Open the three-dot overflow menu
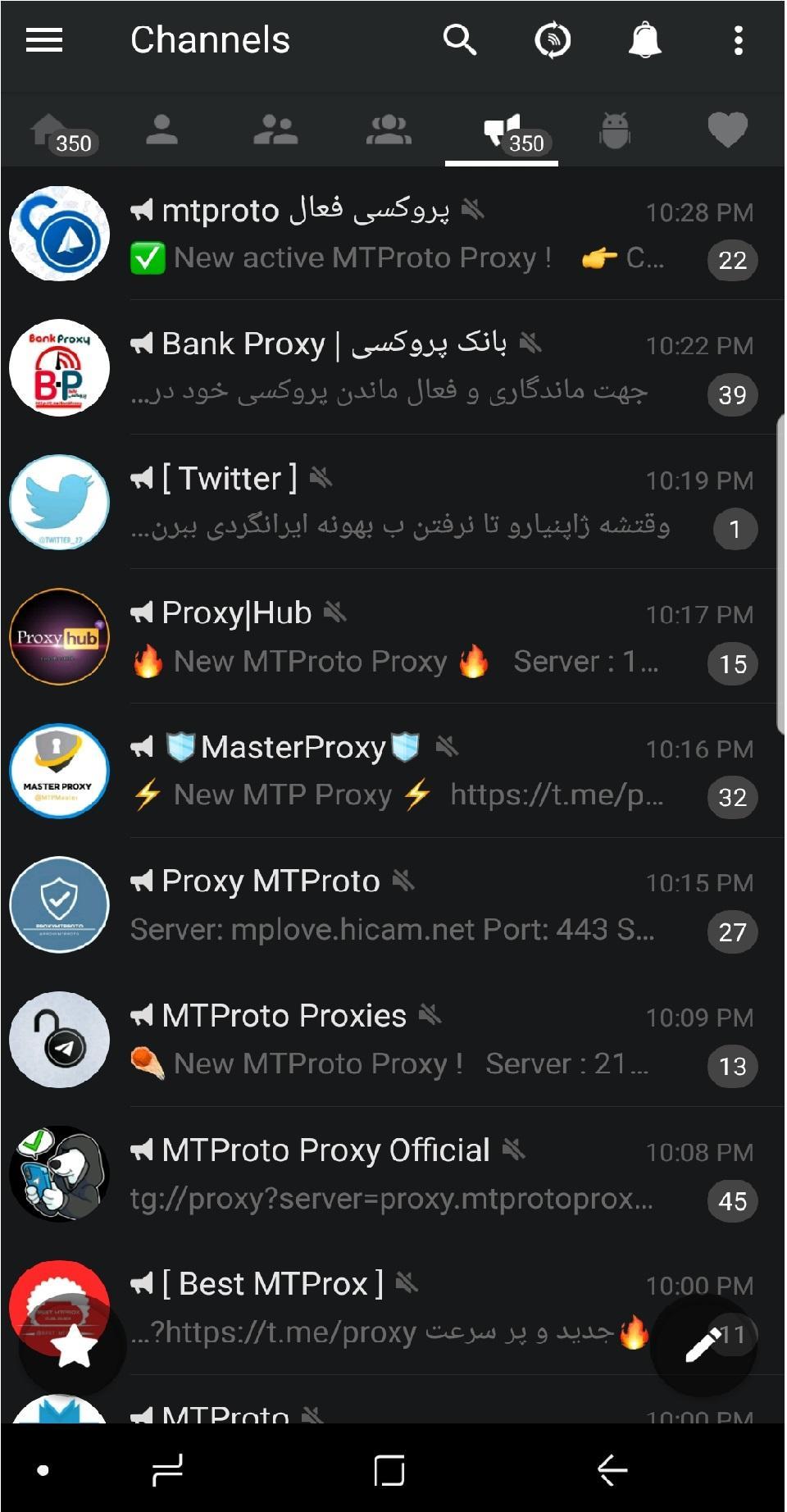 (x=738, y=39)
